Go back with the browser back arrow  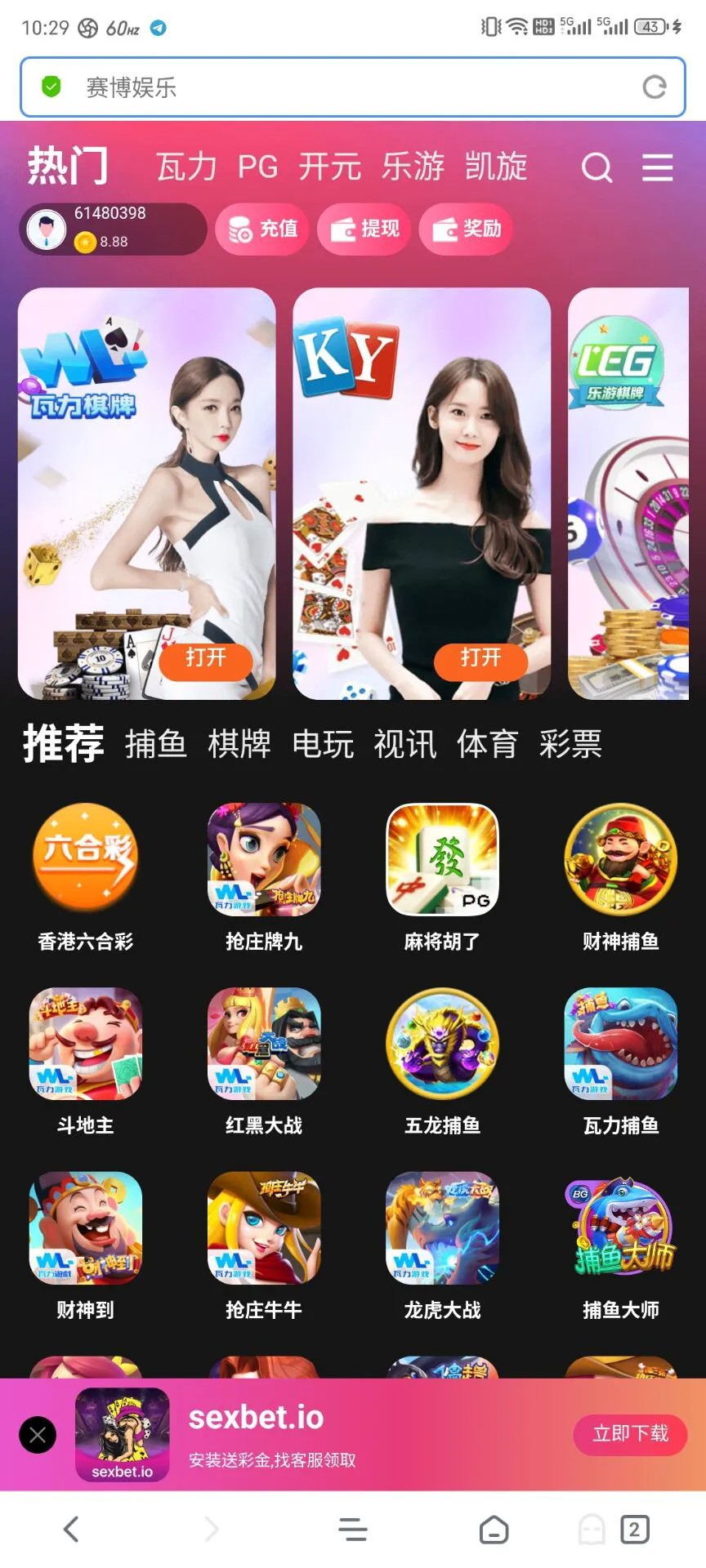71,1529
